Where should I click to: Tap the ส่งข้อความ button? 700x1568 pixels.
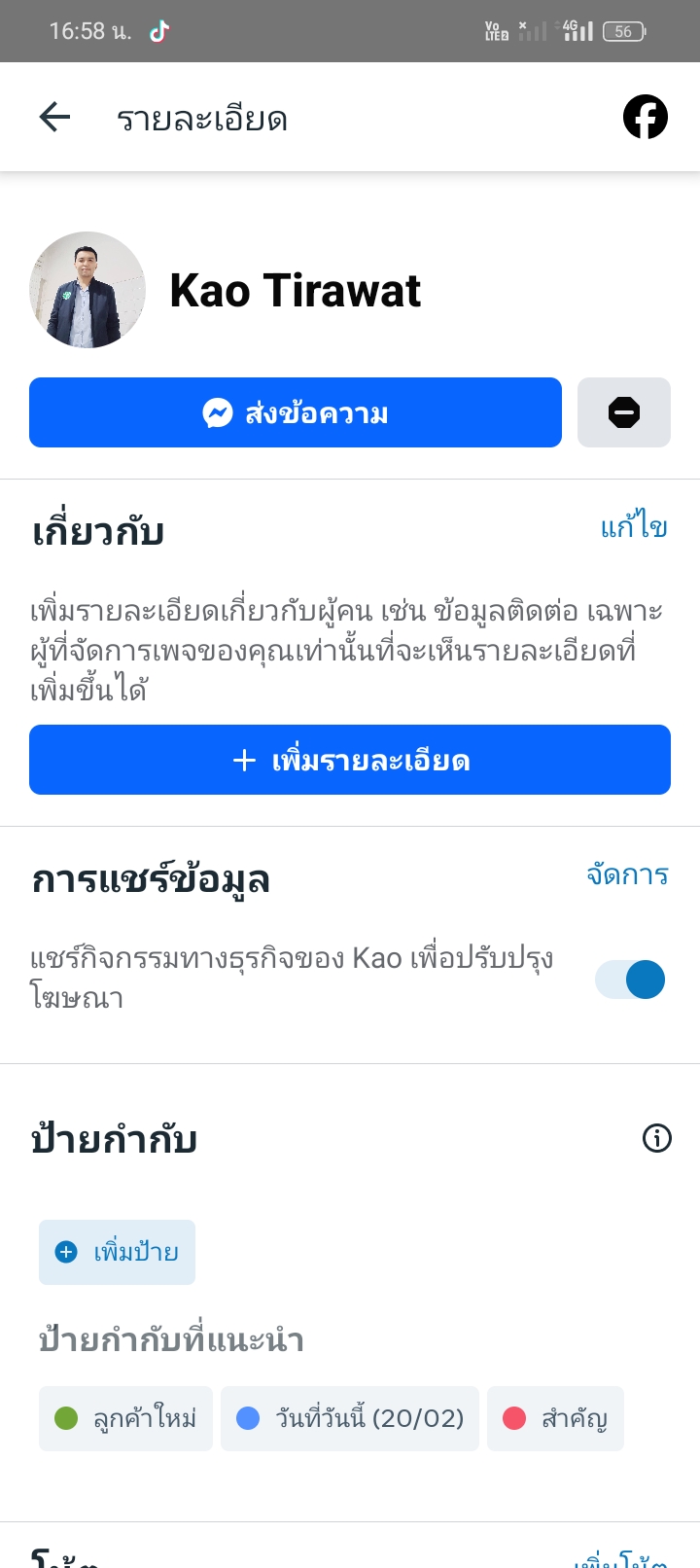click(296, 412)
